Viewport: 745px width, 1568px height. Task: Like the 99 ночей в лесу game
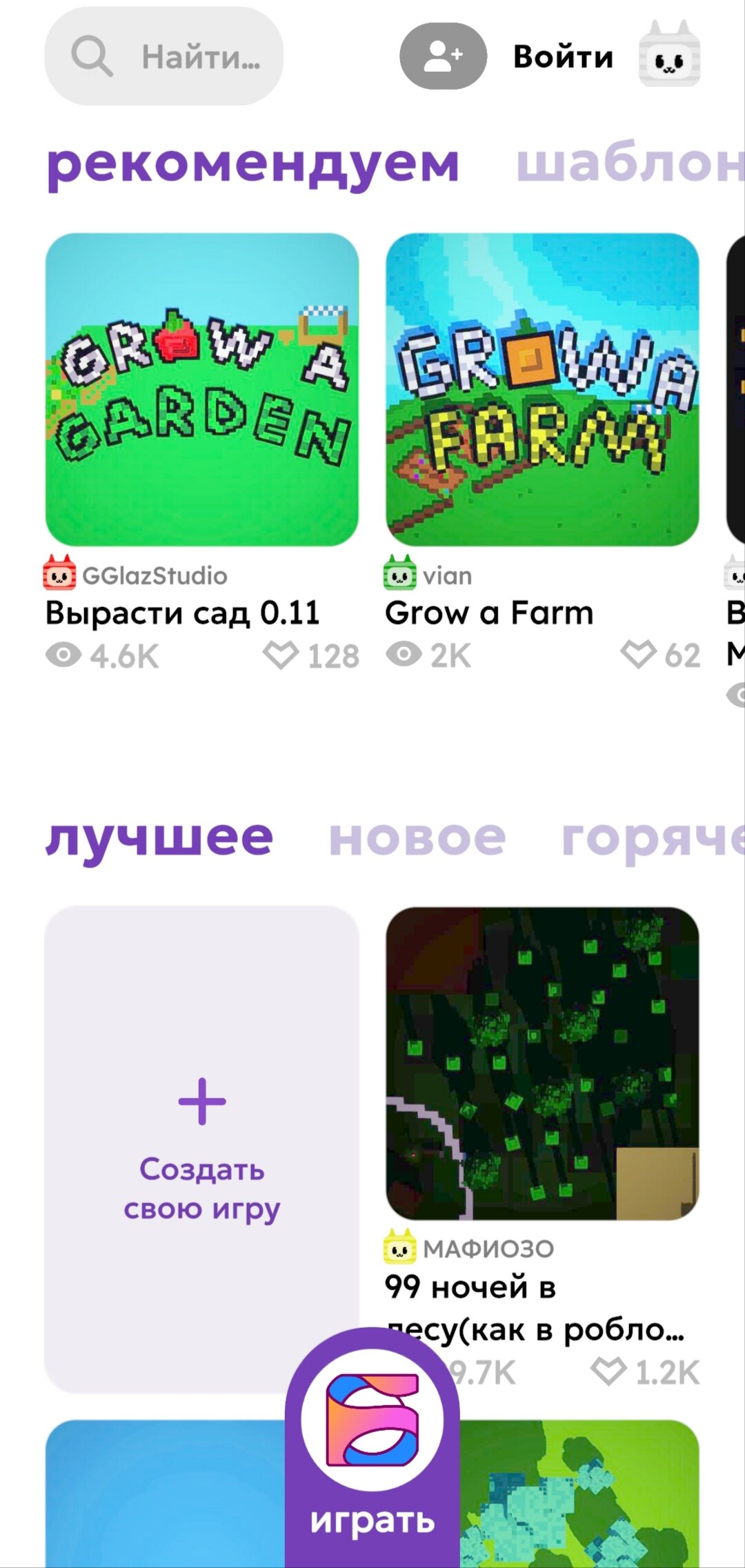pyautogui.click(x=608, y=1371)
